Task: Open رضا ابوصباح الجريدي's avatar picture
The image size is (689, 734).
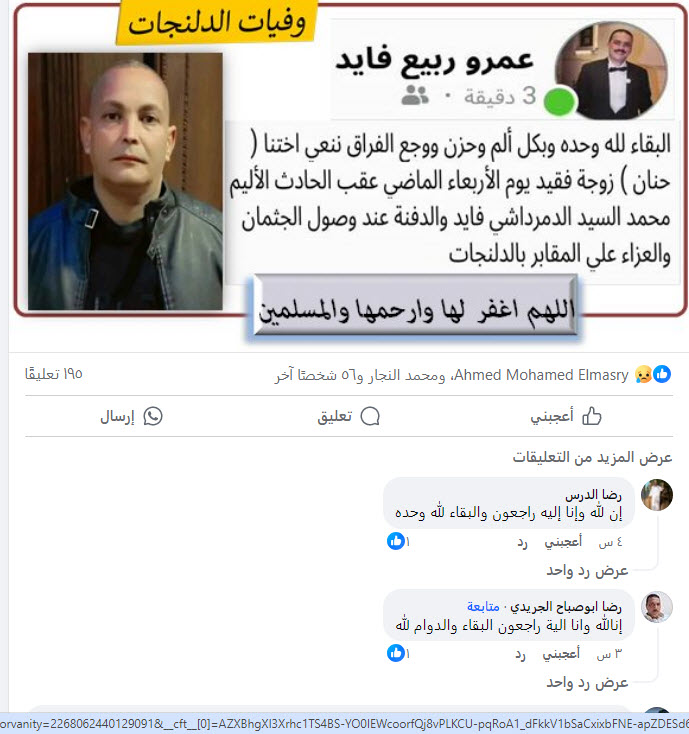Action: coord(656,608)
